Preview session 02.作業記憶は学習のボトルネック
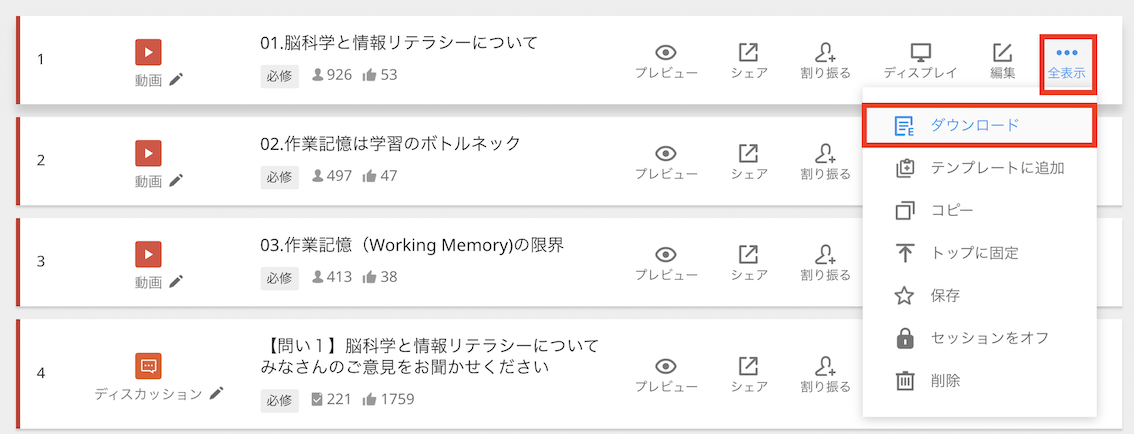Viewport: 1134px width, 434px height. click(x=666, y=161)
